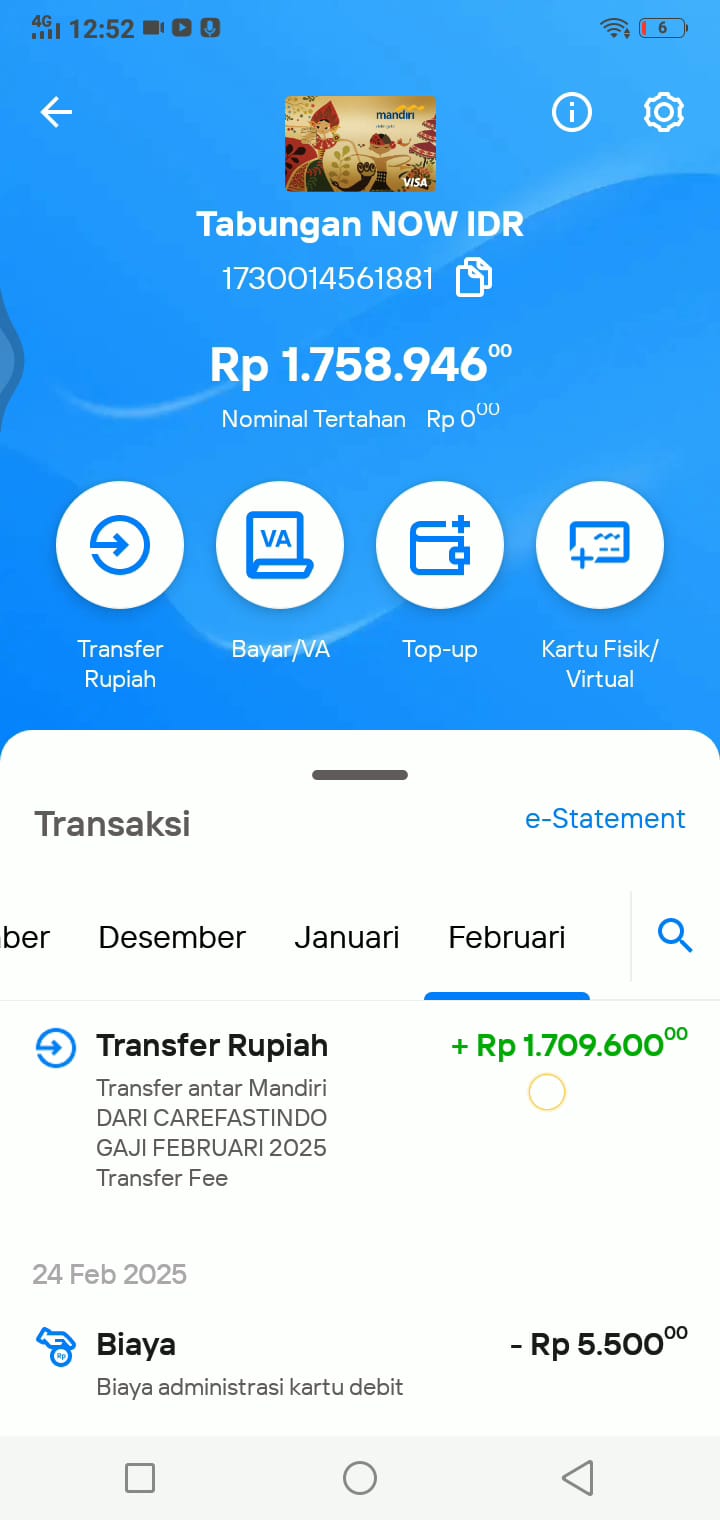Viewport: 720px width, 1520px height.
Task: Search transactions with the magnifier icon
Action: [x=675, y=936]
